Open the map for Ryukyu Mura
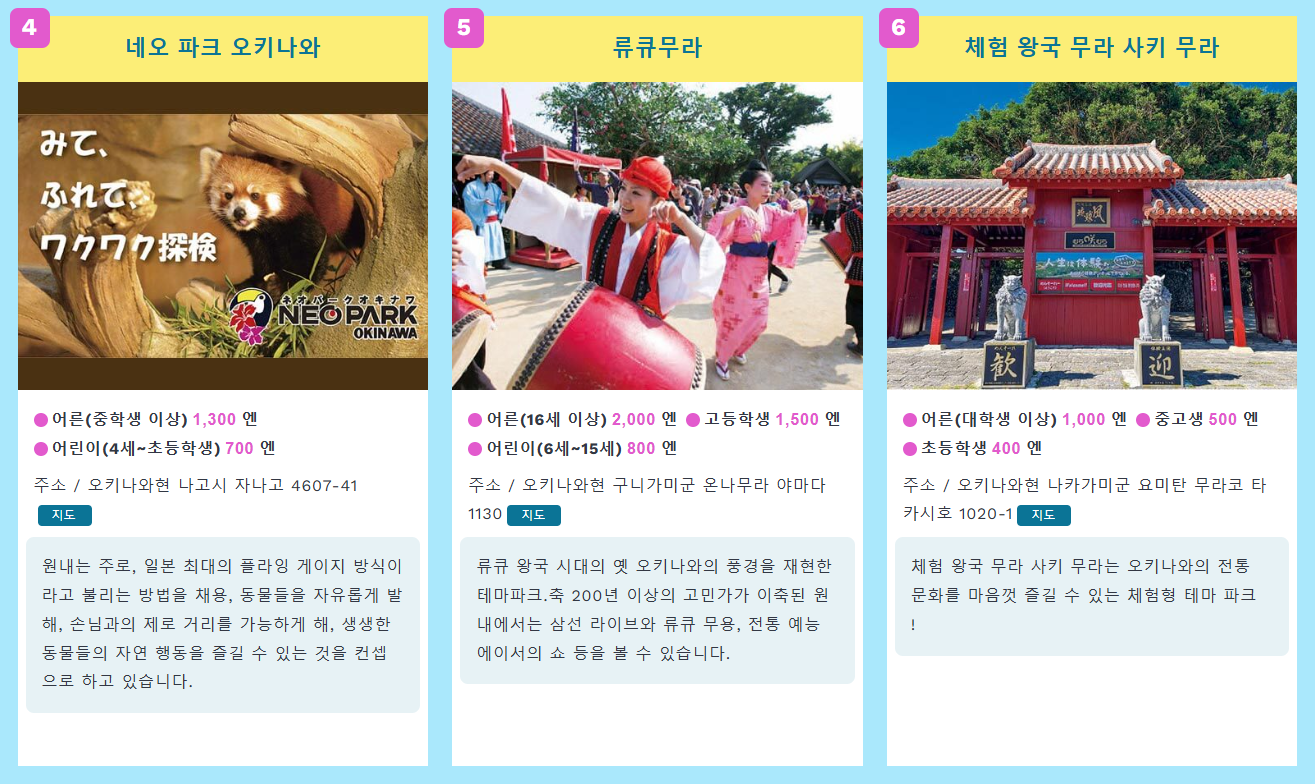Screen dimensions: 1315x784 click(534, 515)
